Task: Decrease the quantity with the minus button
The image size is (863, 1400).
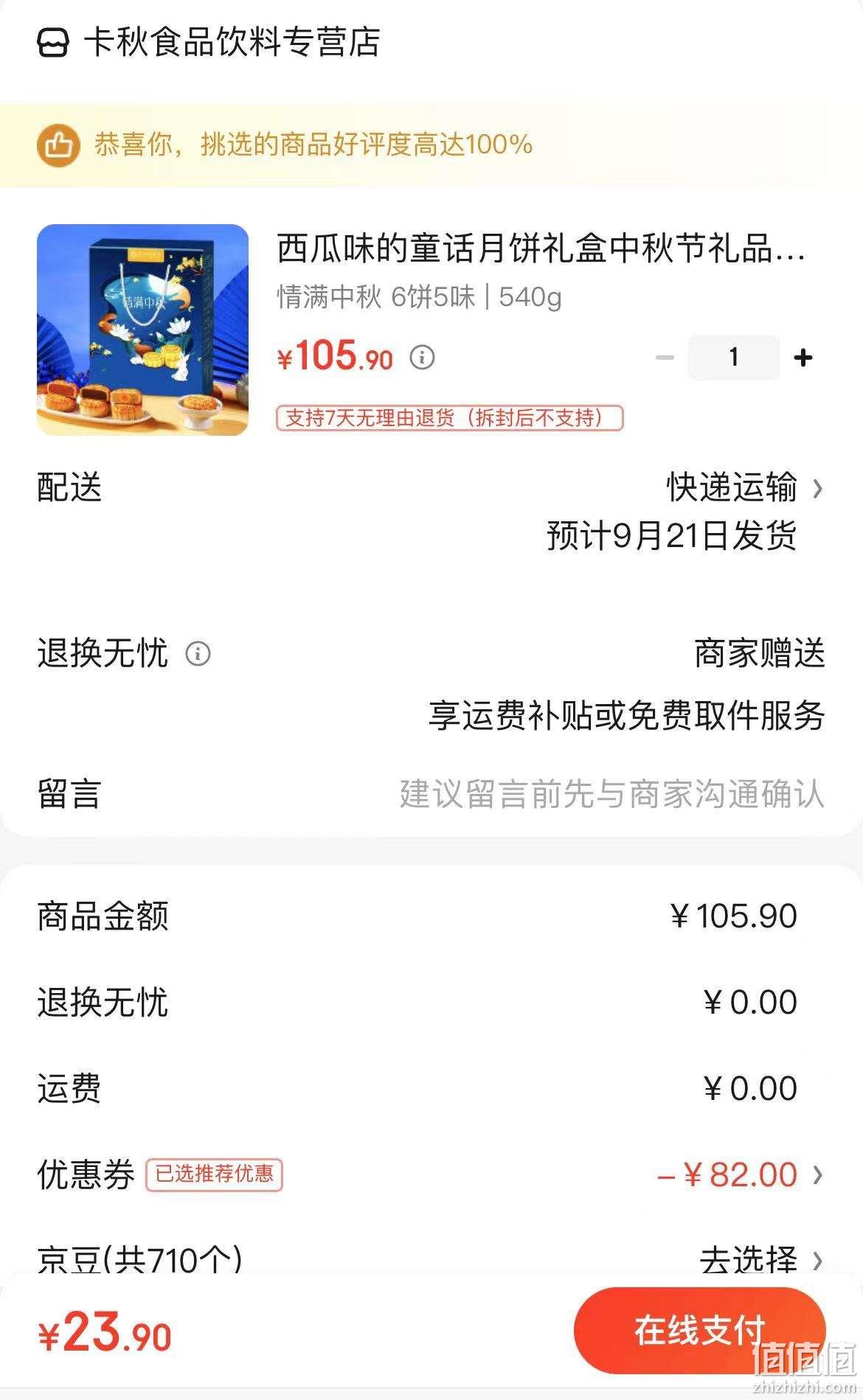Action: [x=665, y=358]
